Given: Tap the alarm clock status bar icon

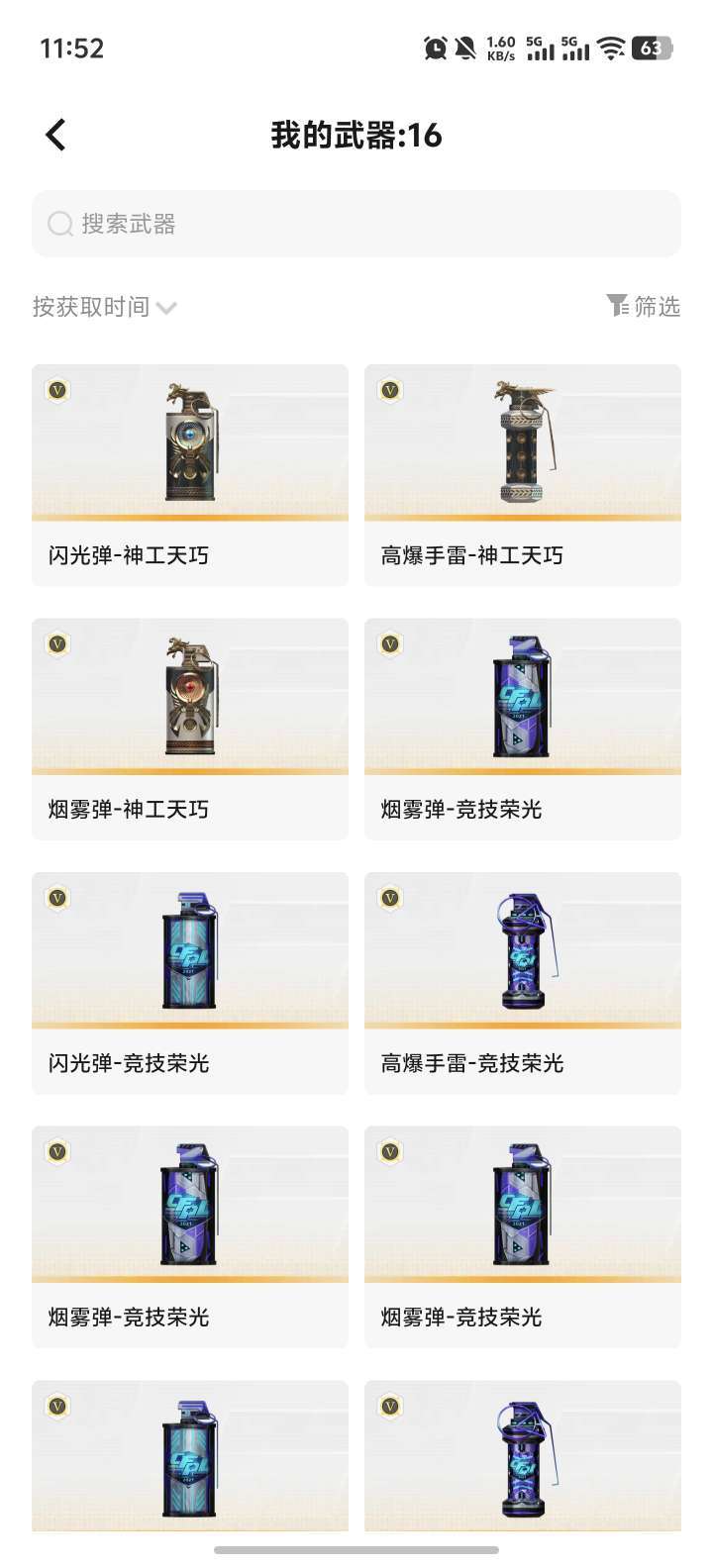Looking at the screenshot, I should [434, 48].
